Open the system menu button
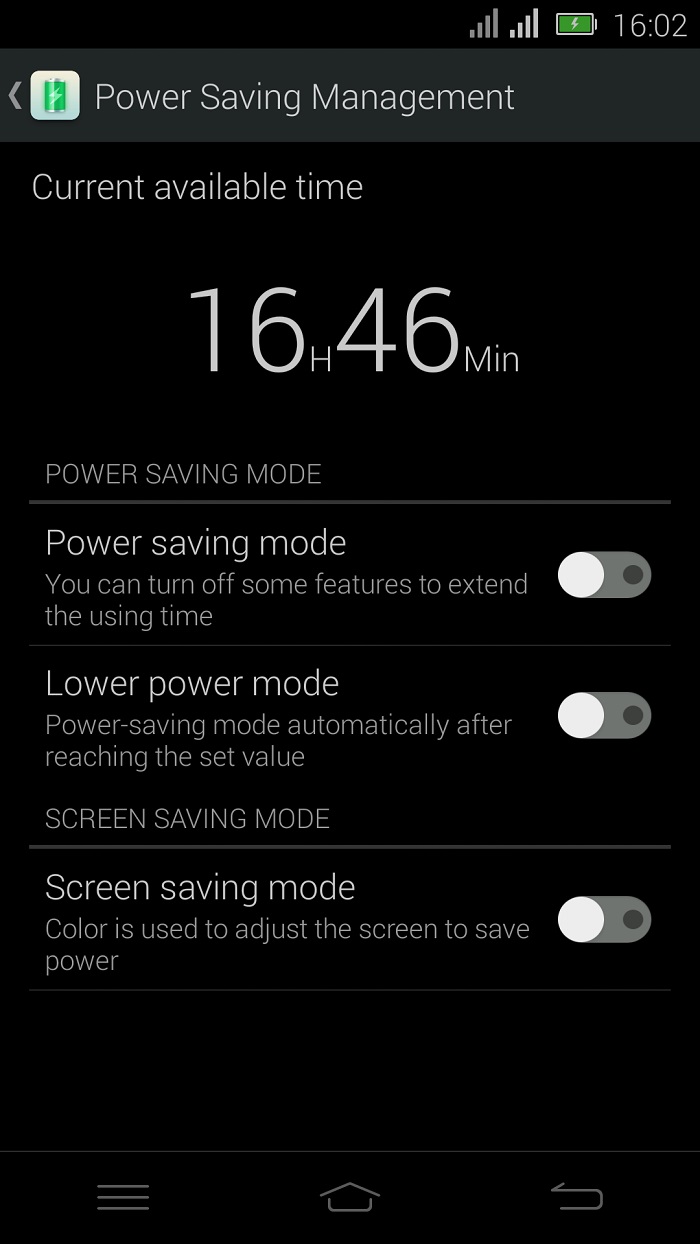The height and width of the screenshot is (1244, 700). pos(123,1196)
